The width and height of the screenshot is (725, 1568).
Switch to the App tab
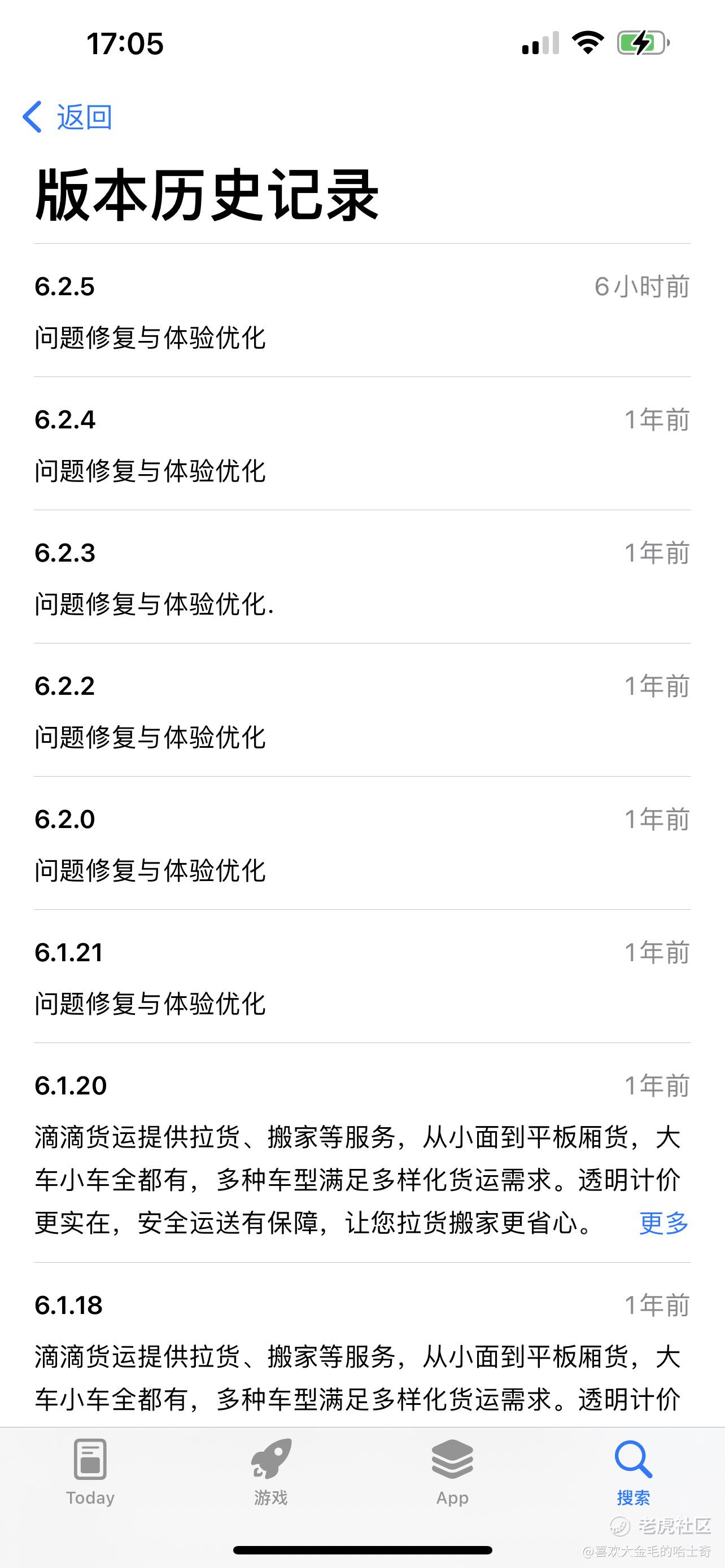(452, 1472)
